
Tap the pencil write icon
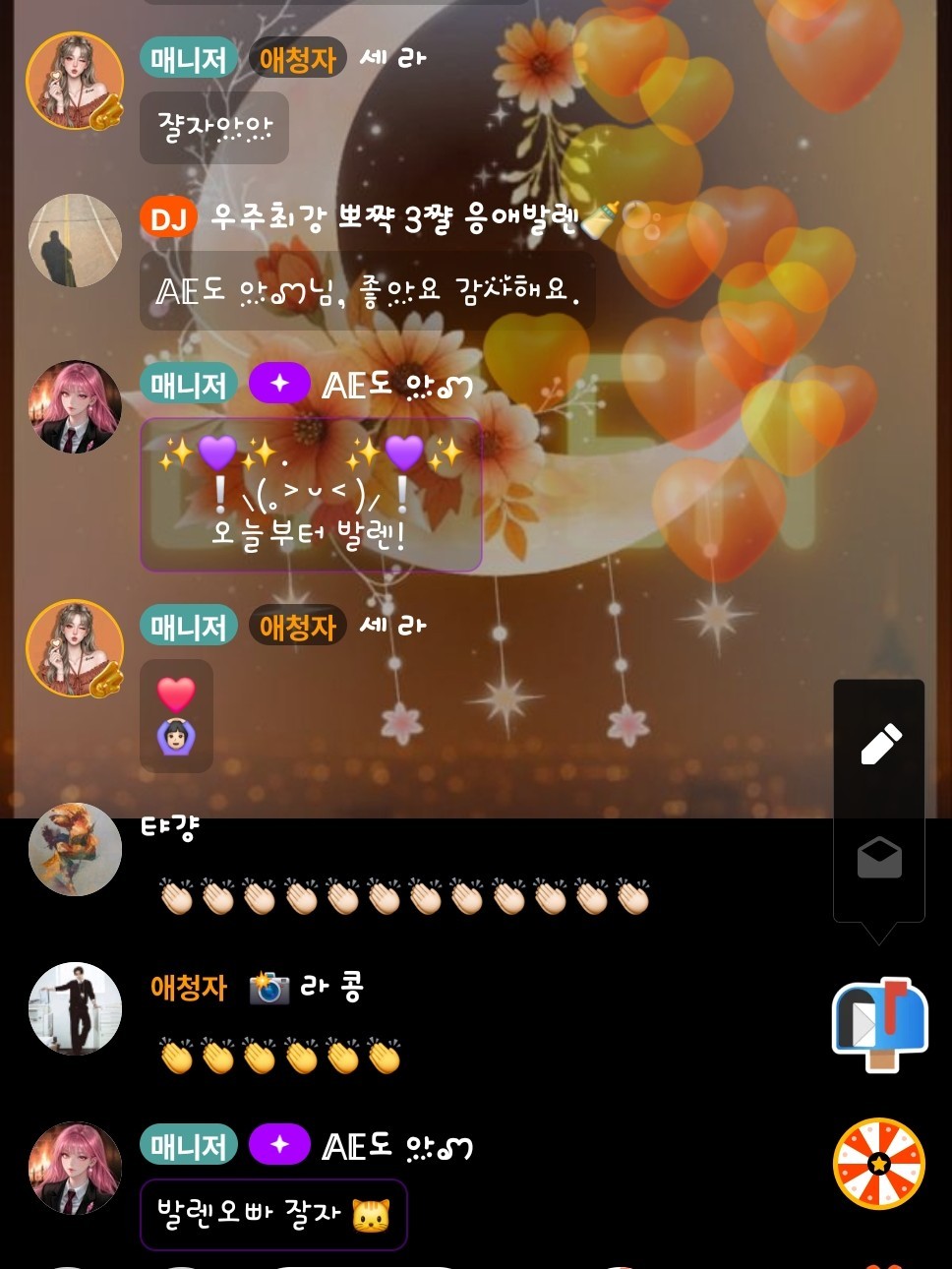click(880, 744)
